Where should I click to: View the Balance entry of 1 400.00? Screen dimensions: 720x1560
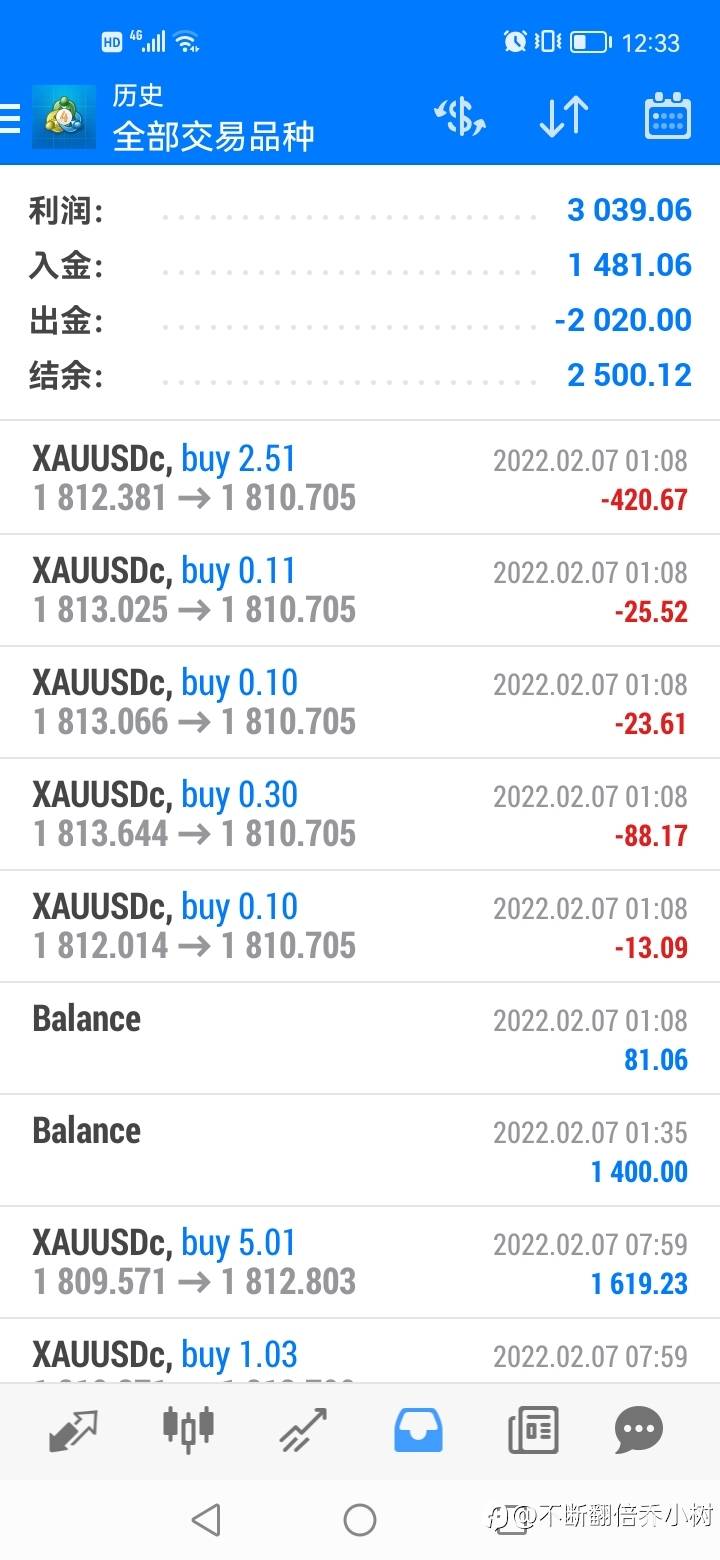pos(360,1150)
